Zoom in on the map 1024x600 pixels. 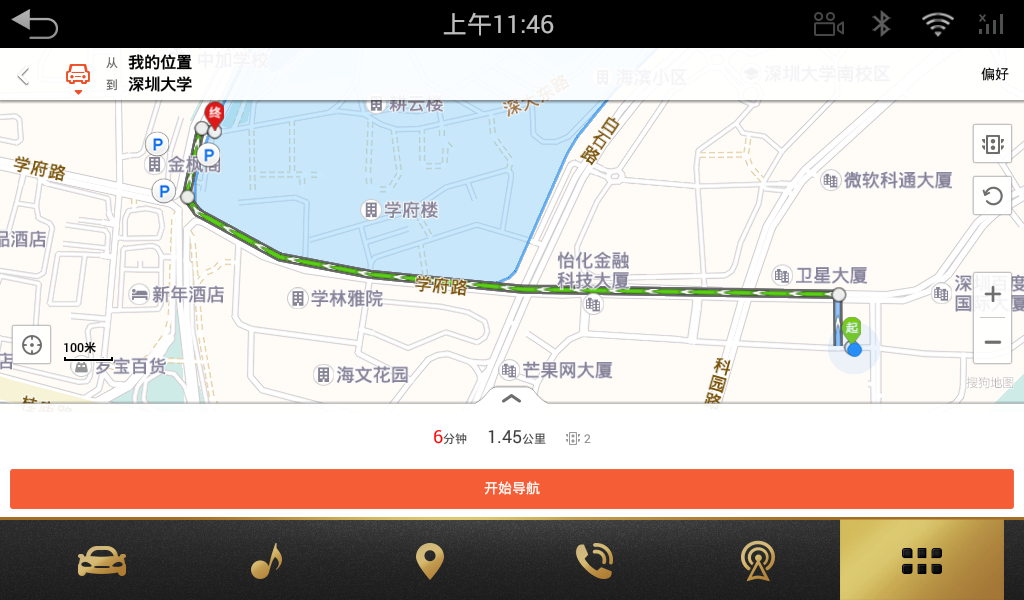992,294
